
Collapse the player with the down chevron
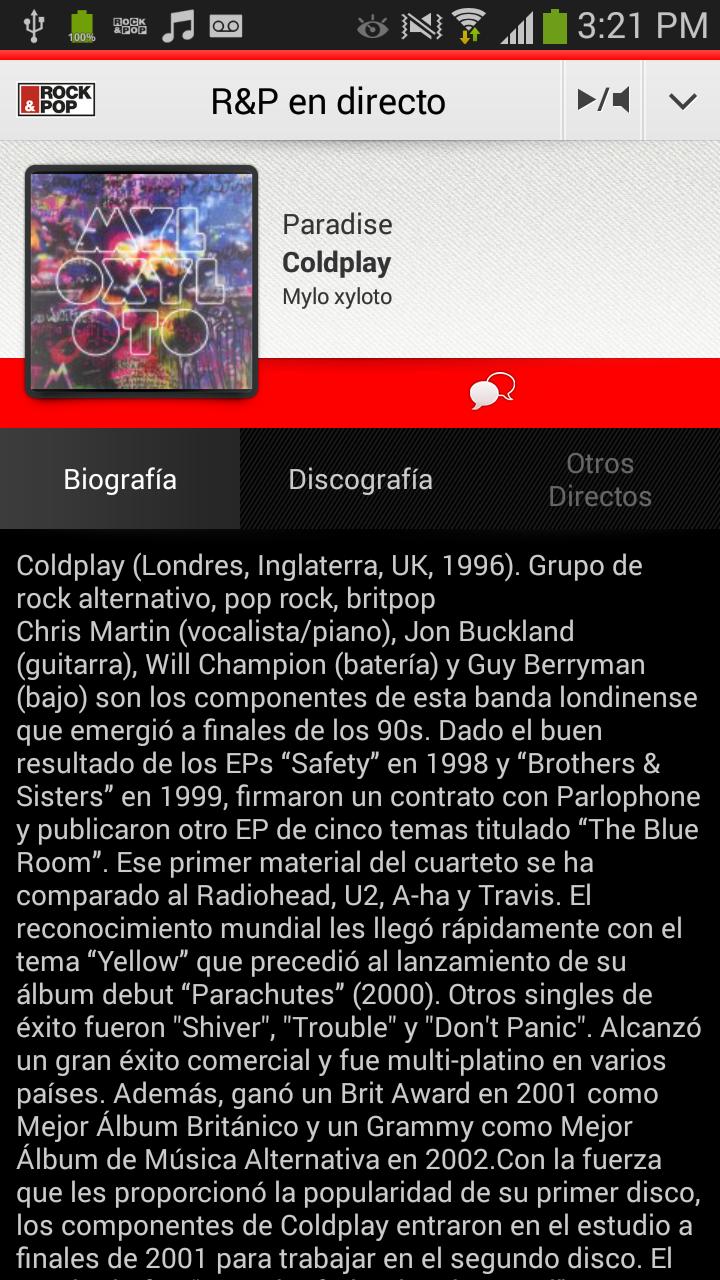[683, 100]
